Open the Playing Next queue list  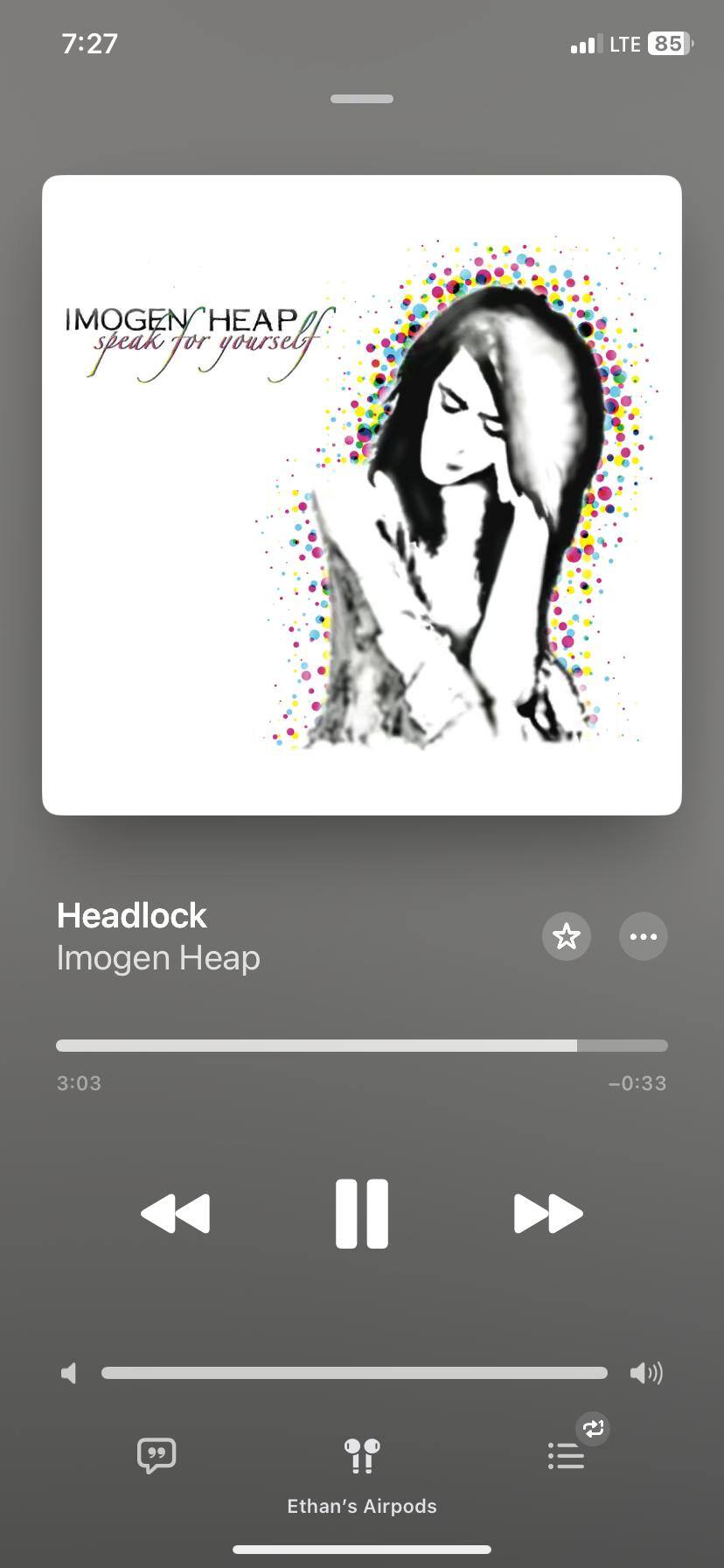coord(566,1456)
